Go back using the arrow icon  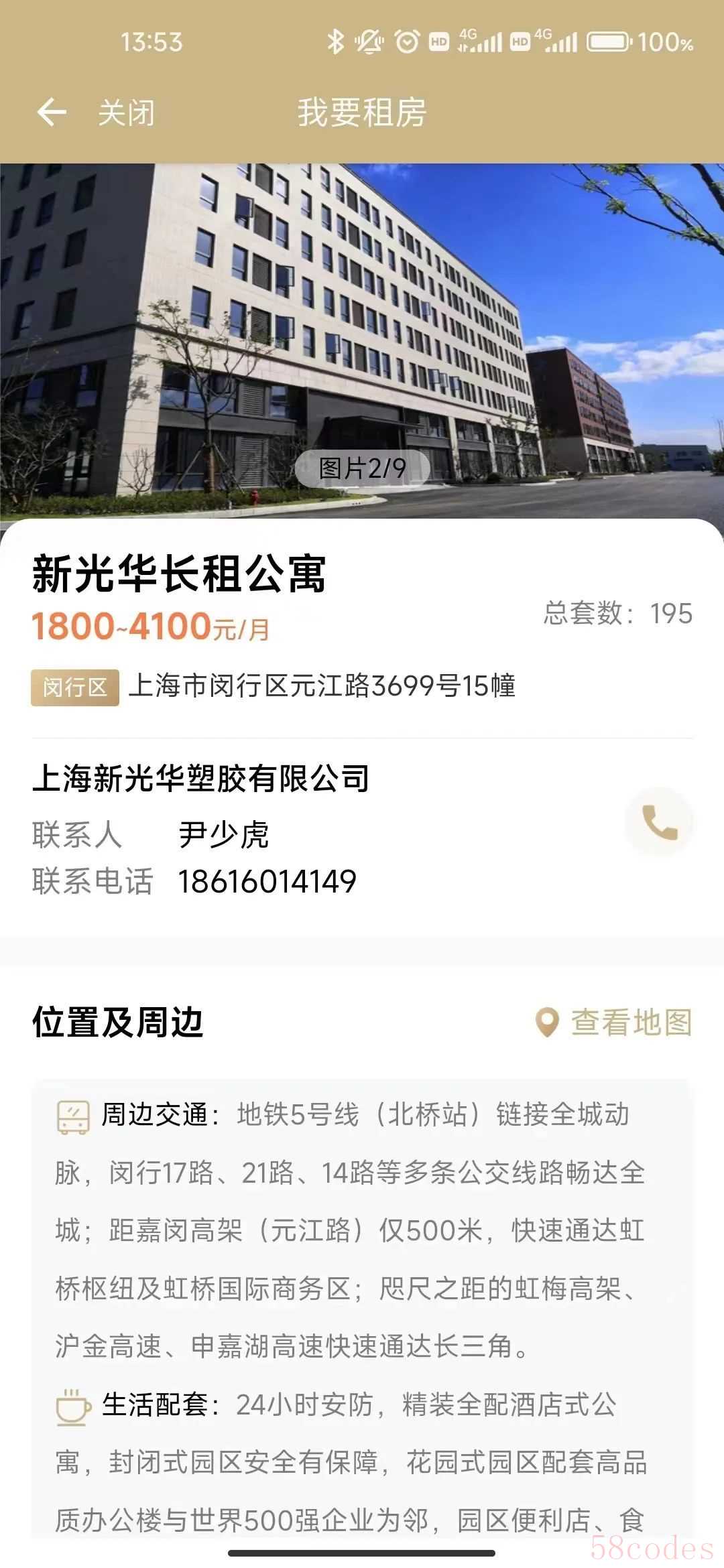pos(52,112)
